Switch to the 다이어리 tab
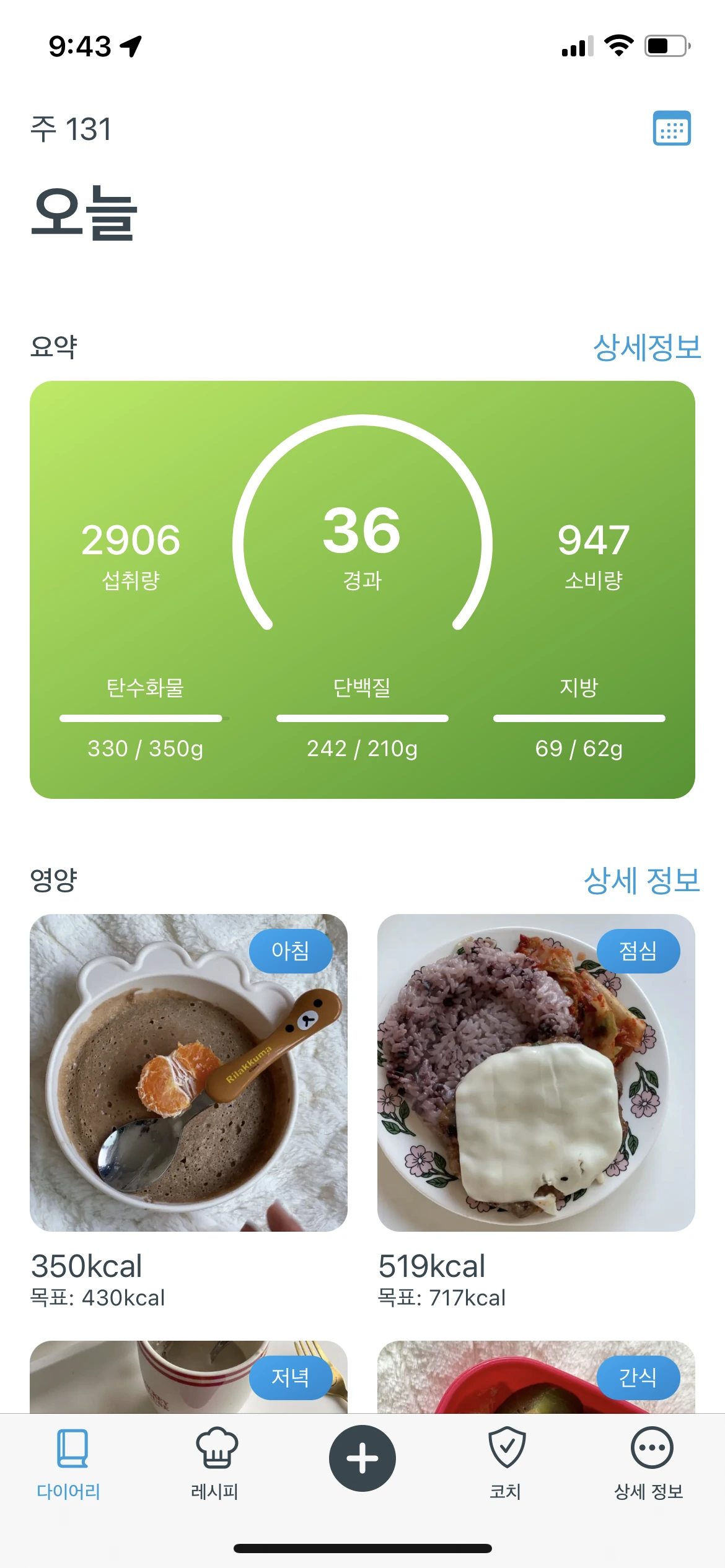Viewport: 725px width, 1568px height. [x=69, y=1463]
